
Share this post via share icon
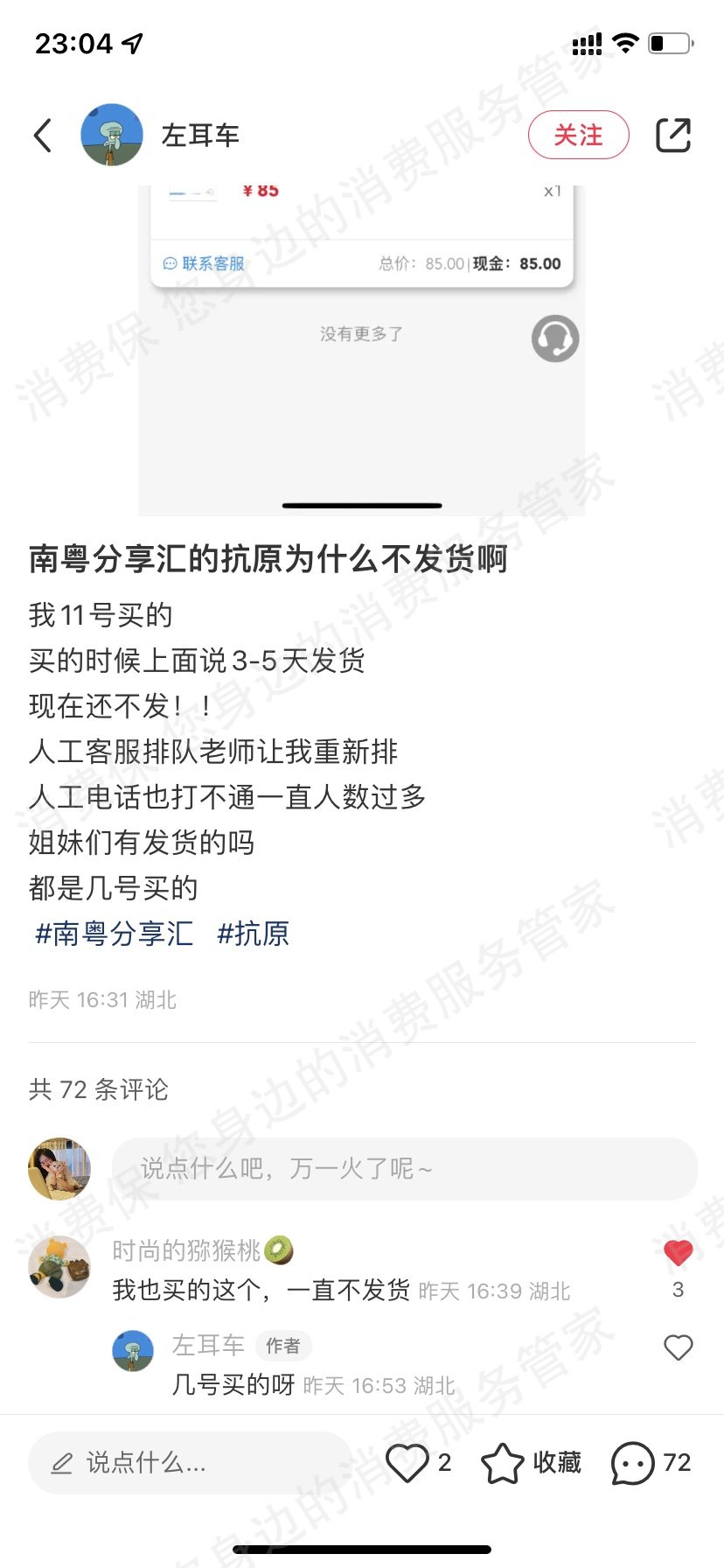click(x=673, y=135)
